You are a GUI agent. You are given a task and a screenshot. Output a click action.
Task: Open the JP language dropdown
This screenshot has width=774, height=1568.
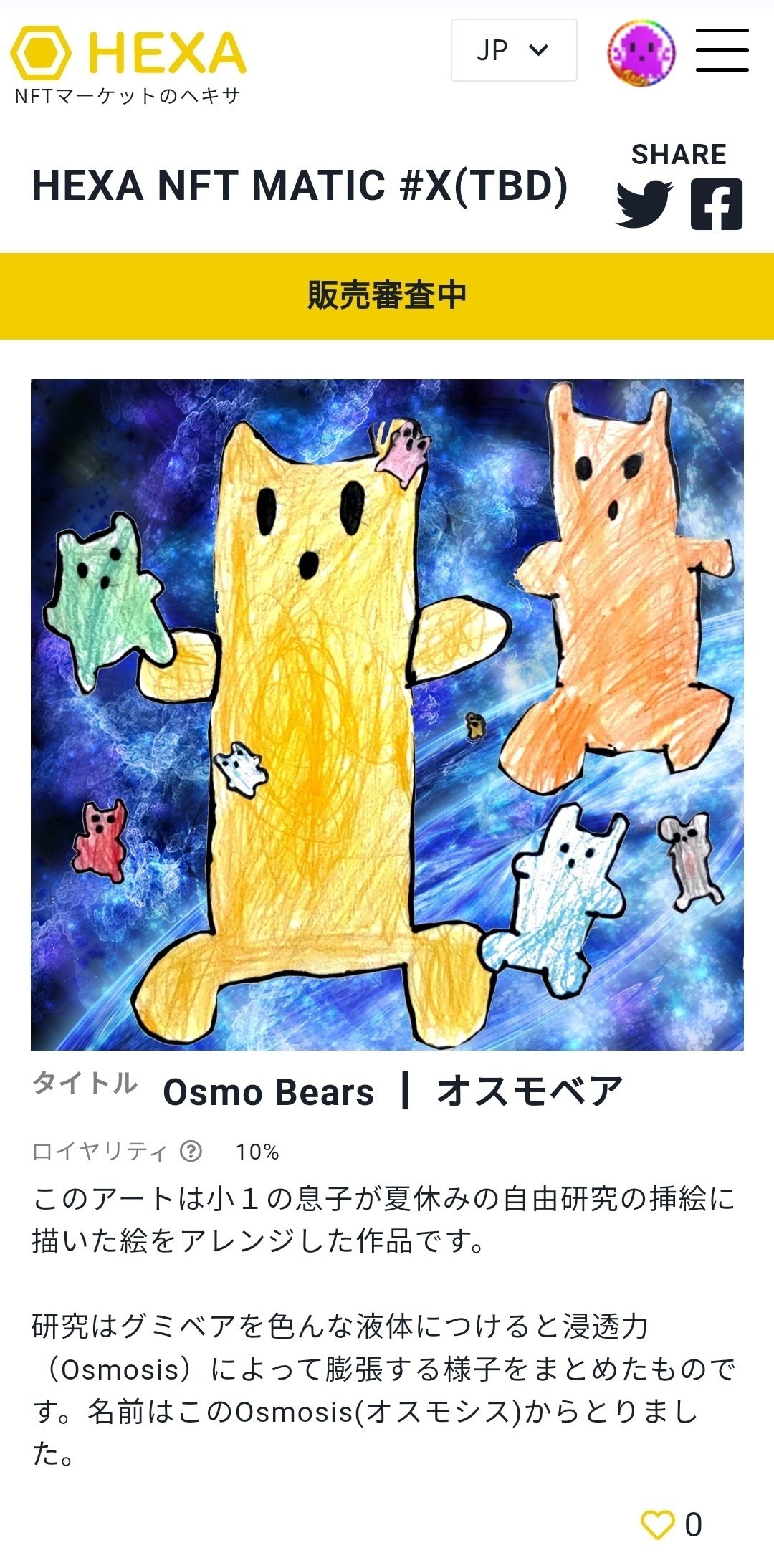click(513, 50)
